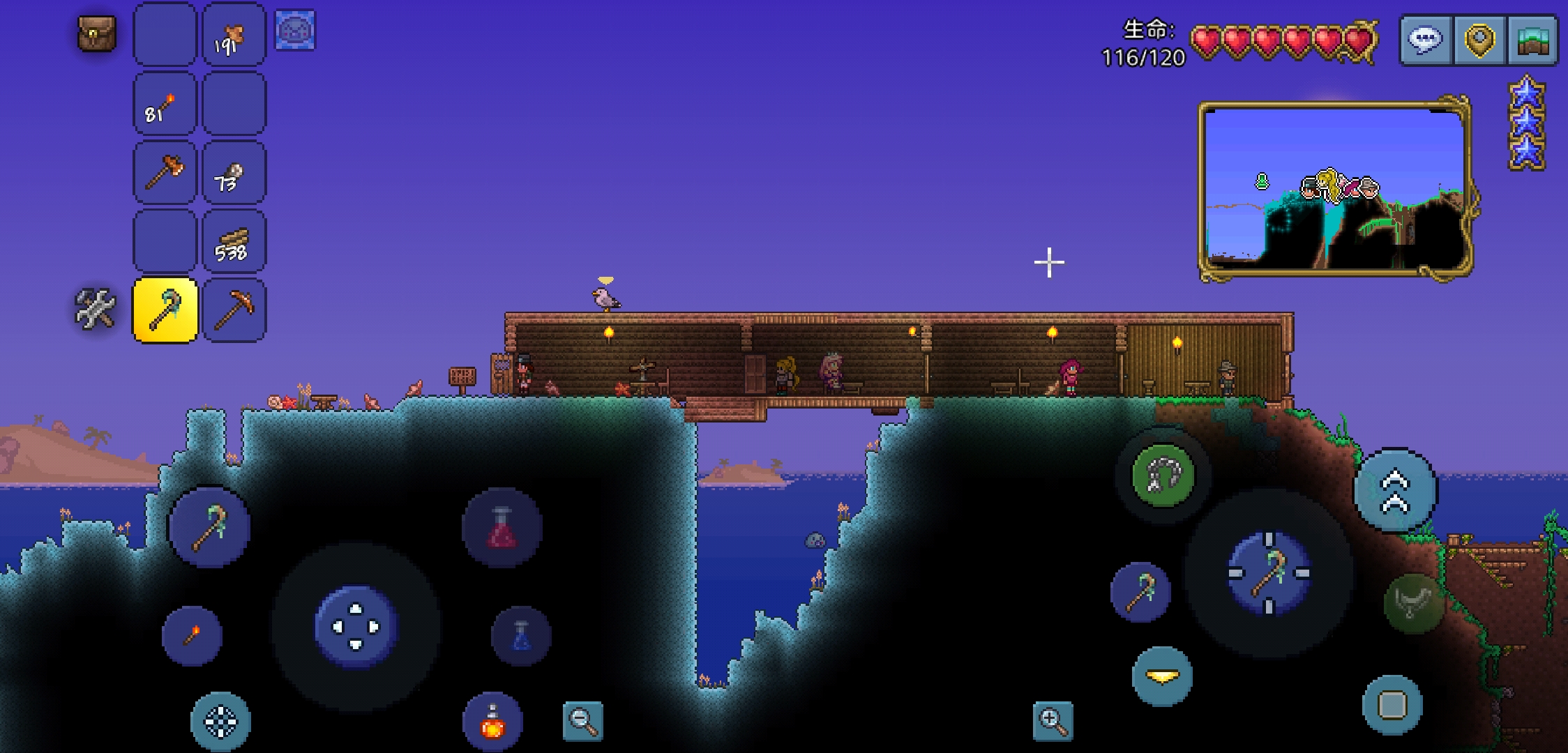
Task: Open the inventory chest bag
Action: 96,33
